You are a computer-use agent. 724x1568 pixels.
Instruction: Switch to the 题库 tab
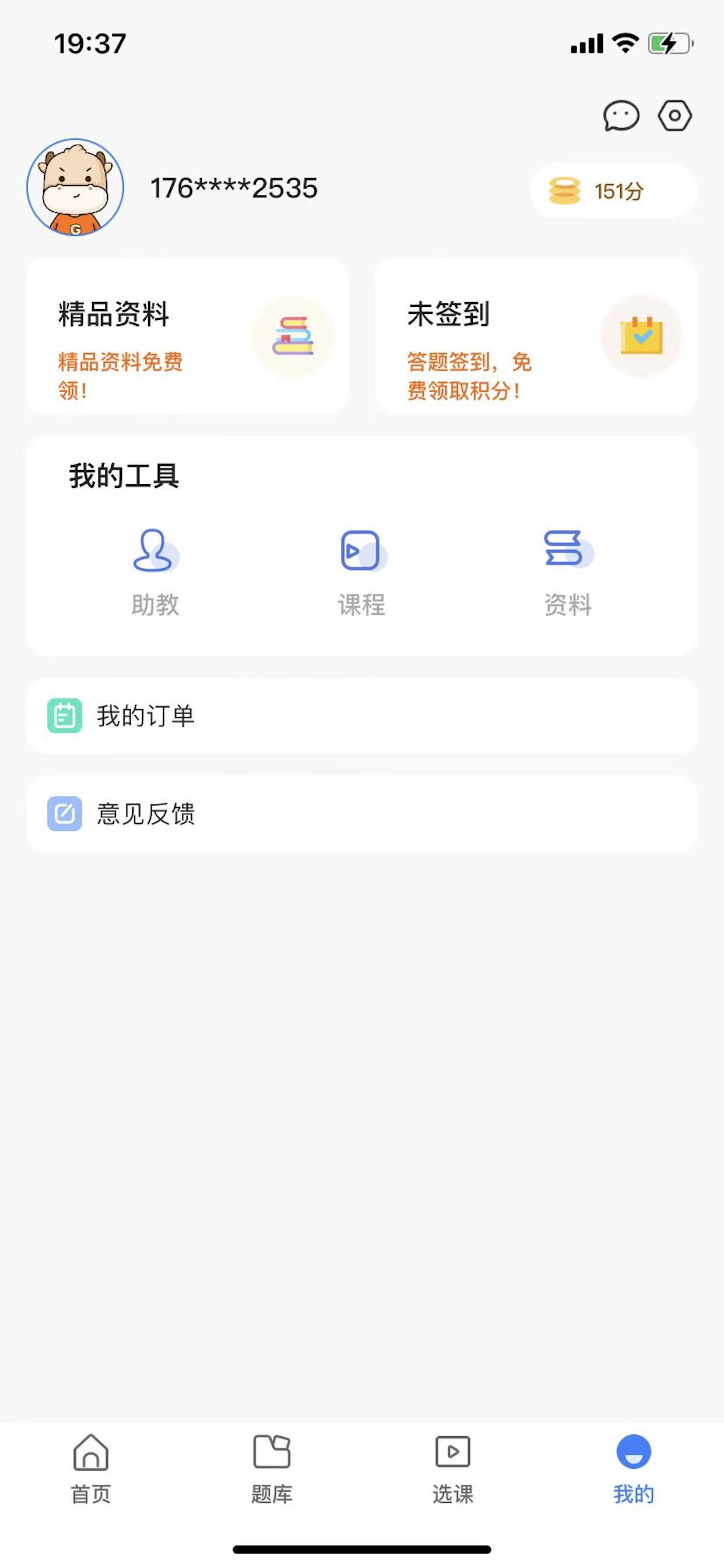click(x=272, y=1469)
